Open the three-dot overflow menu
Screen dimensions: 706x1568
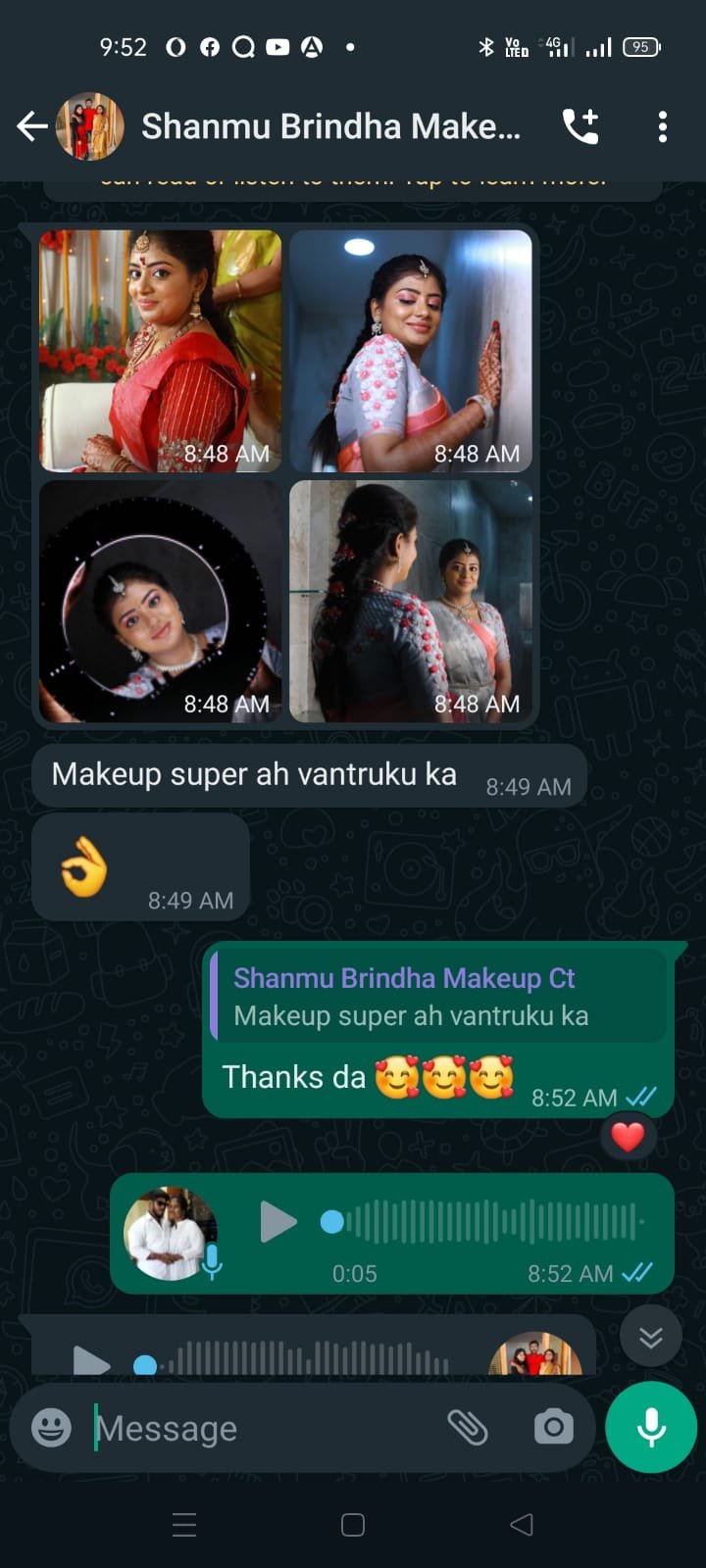point(663,126)
